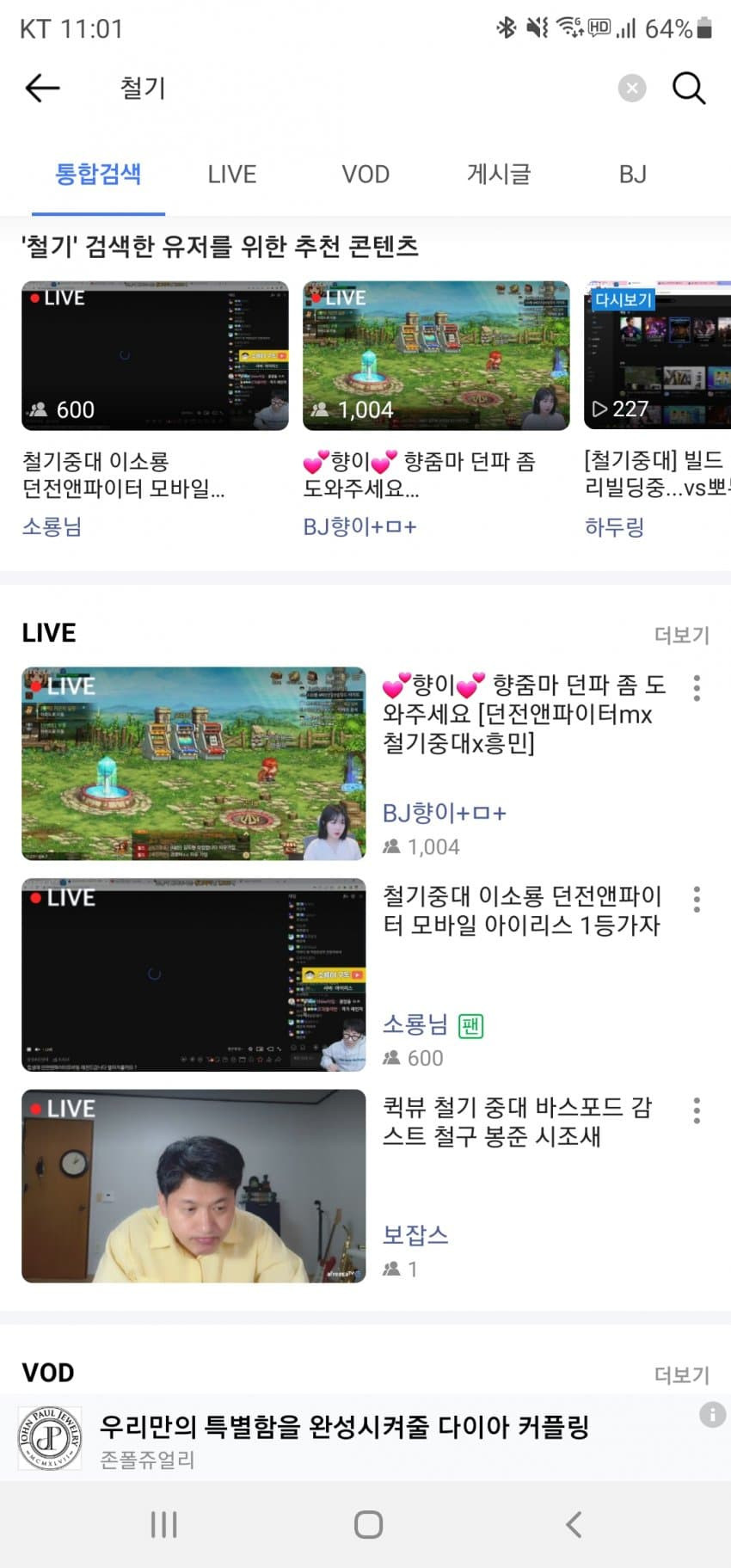Open recommended replay '[철기중대] 빌드 리빌딩중'

coord(658,355)
